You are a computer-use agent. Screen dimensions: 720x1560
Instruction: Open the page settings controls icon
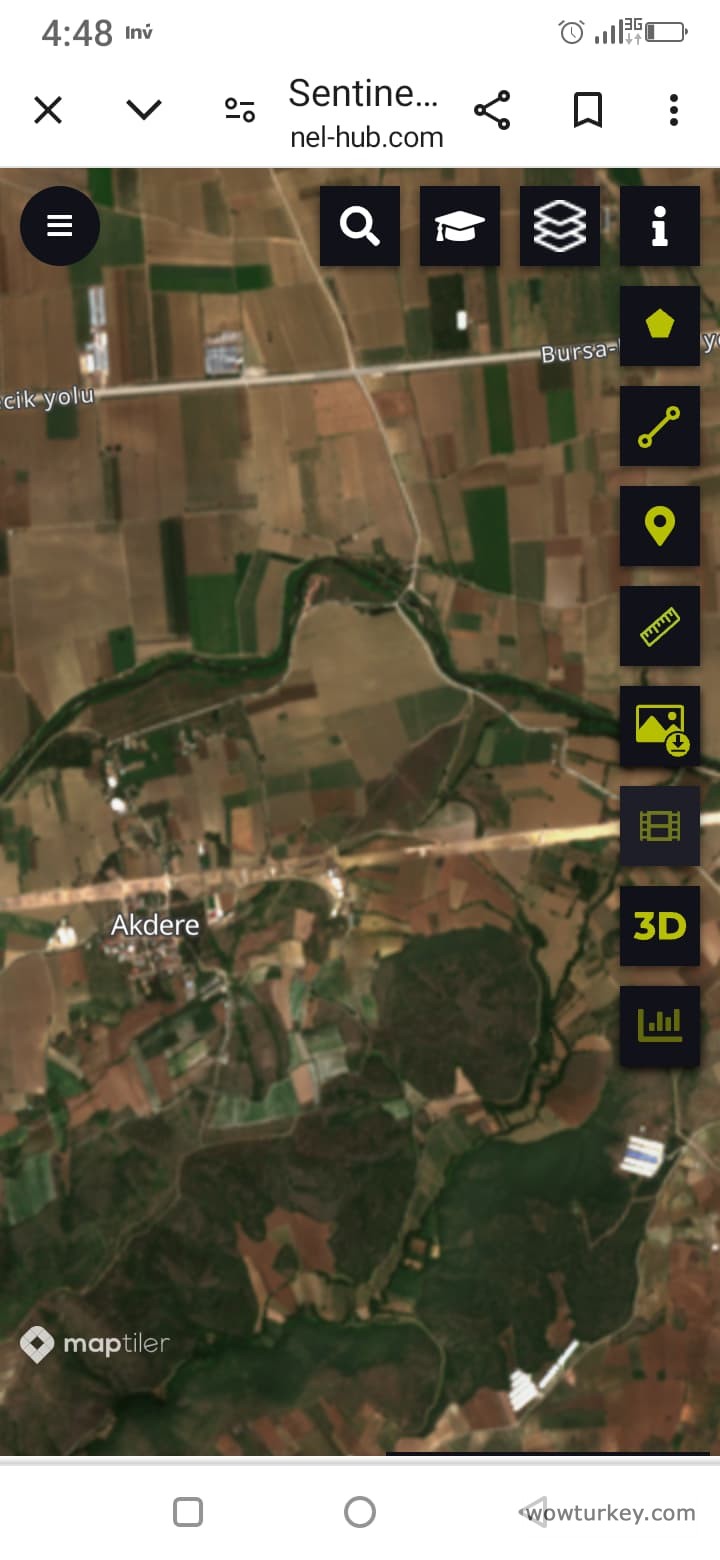tap(238, 110)
